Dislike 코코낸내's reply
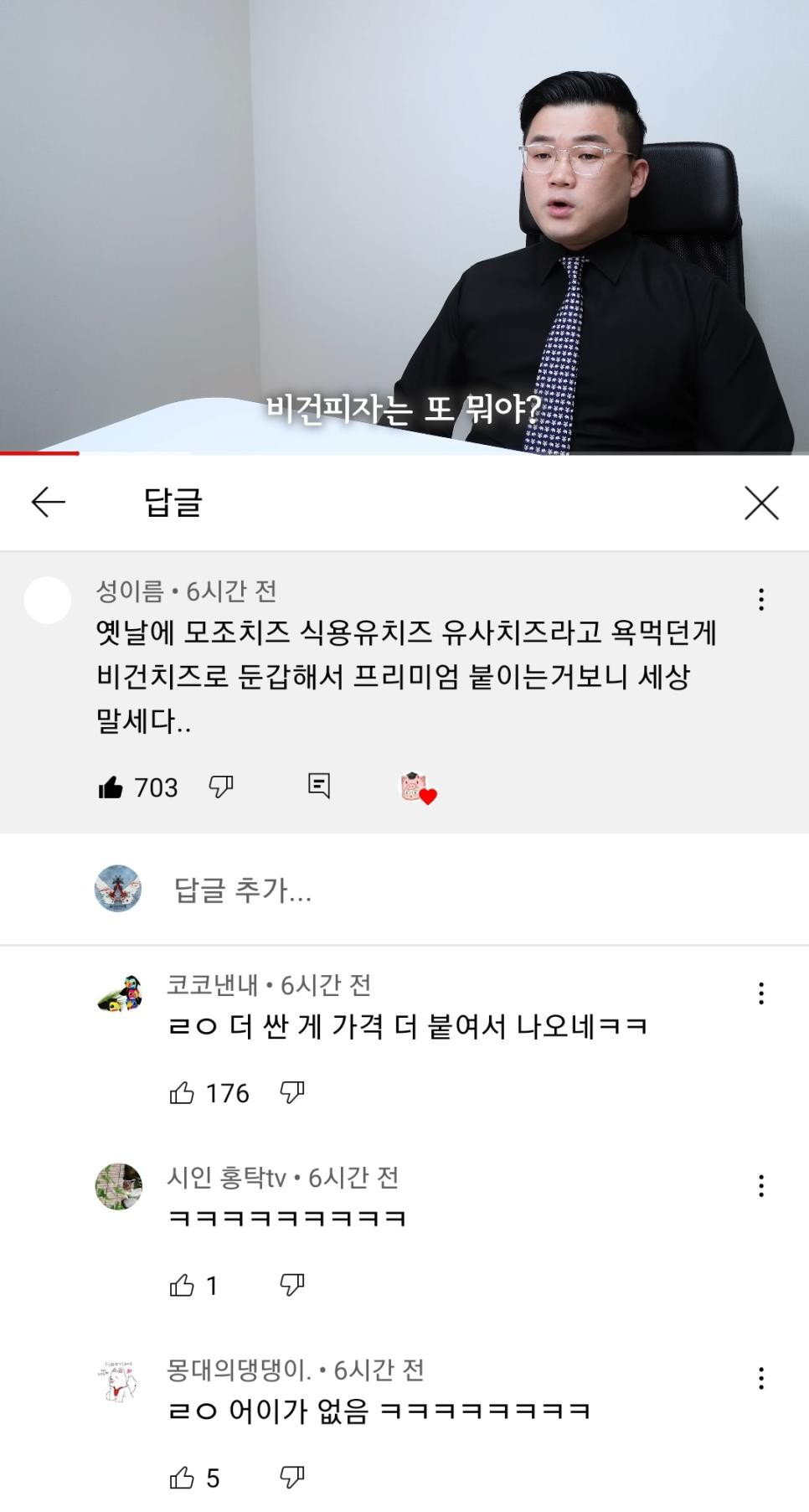The height and width of the screenshot is (1512, 809). pos(291,1092)
